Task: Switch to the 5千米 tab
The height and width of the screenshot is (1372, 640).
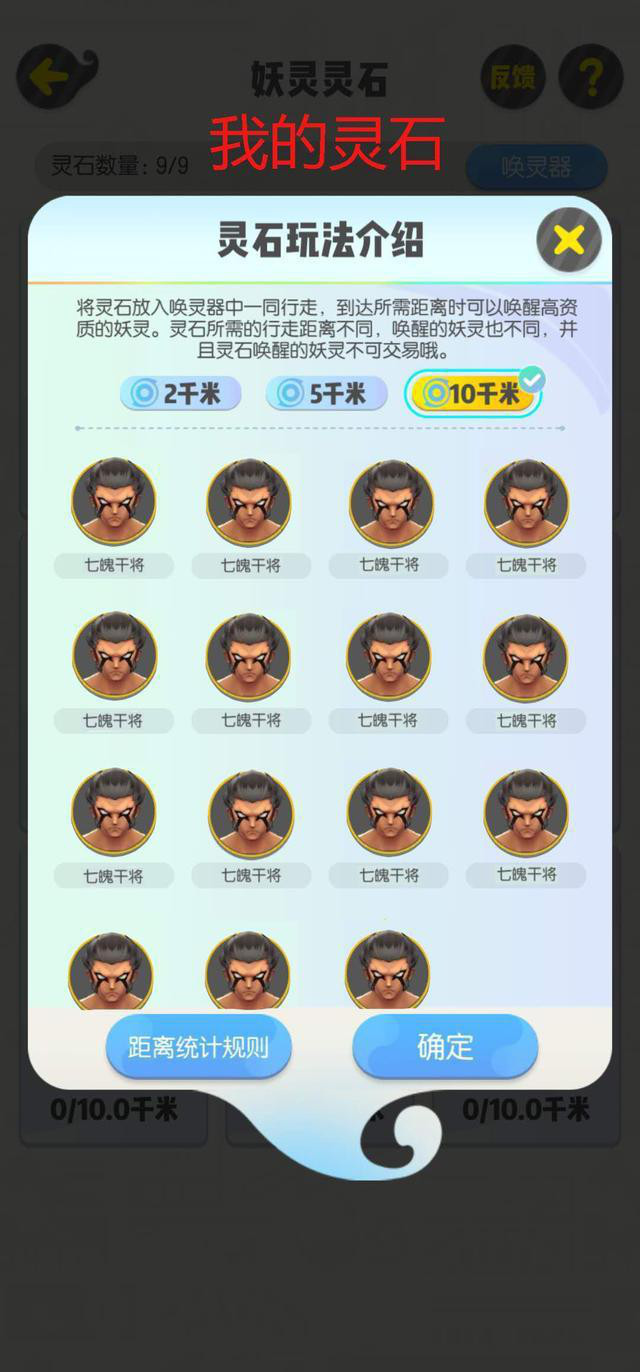Action: click(326, 393)
